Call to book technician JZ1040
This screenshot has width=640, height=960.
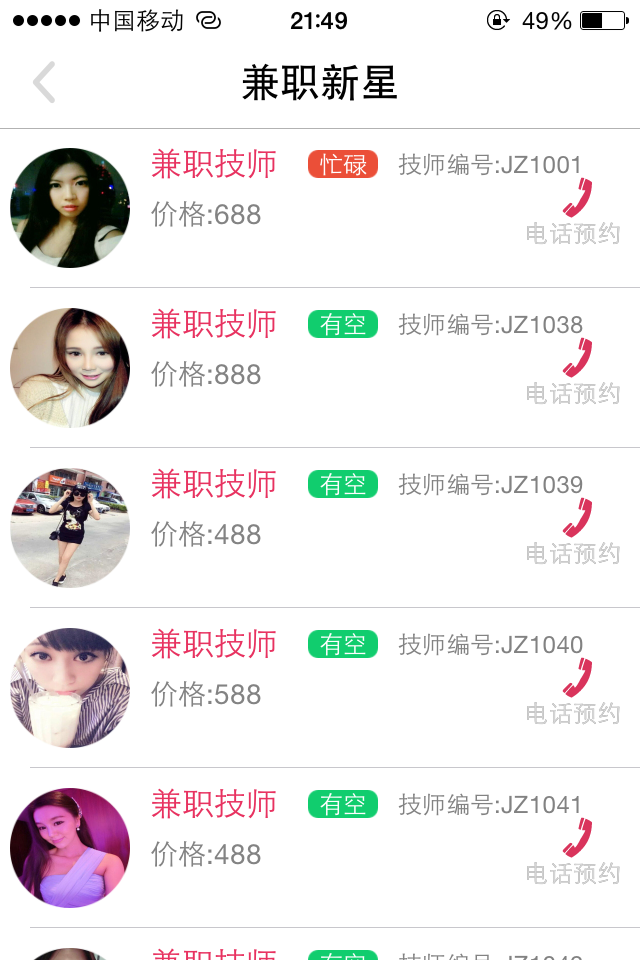tap(575, 693)
